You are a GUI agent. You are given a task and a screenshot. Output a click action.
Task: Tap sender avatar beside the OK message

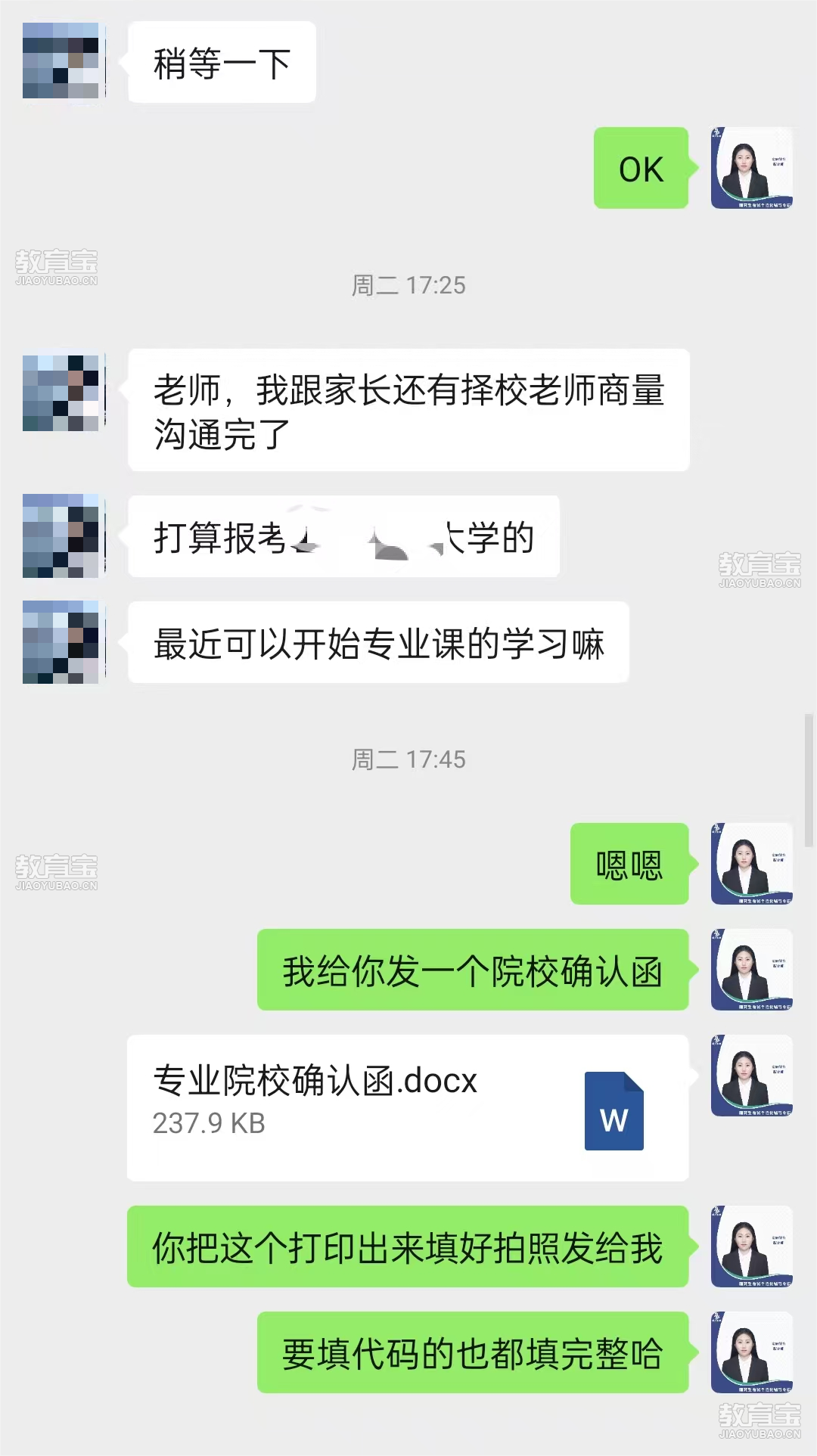(751, 168)
